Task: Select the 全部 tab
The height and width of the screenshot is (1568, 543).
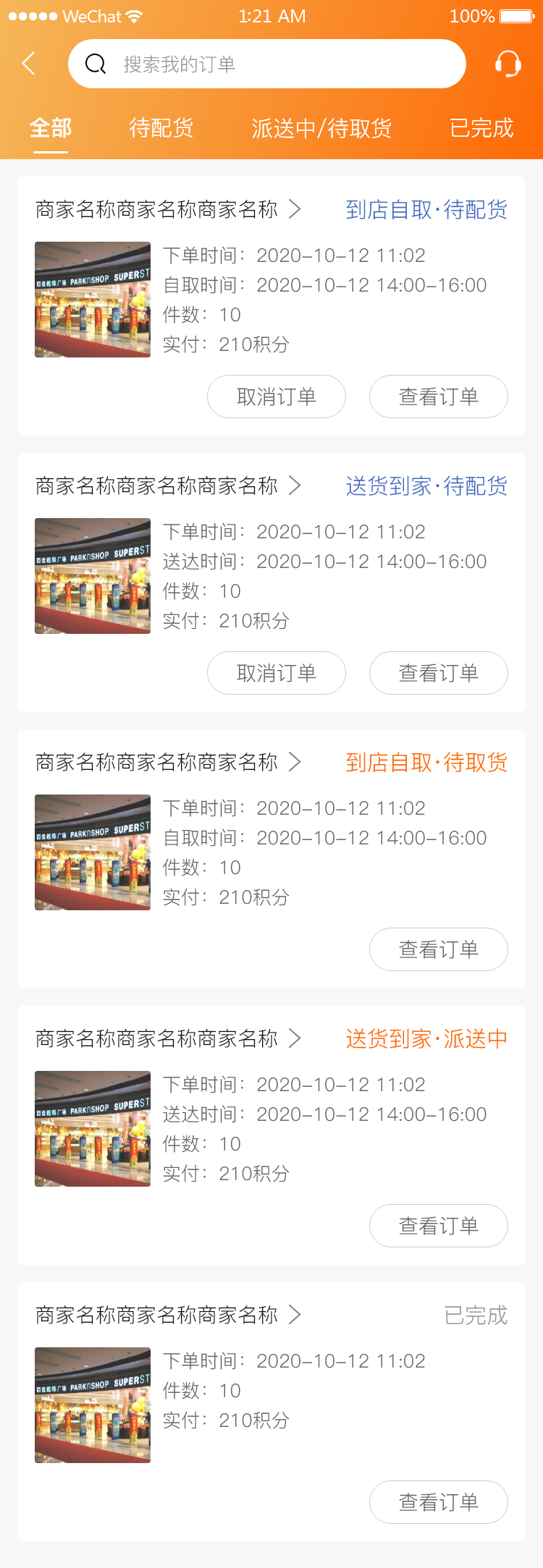Action: pos(51,128)
